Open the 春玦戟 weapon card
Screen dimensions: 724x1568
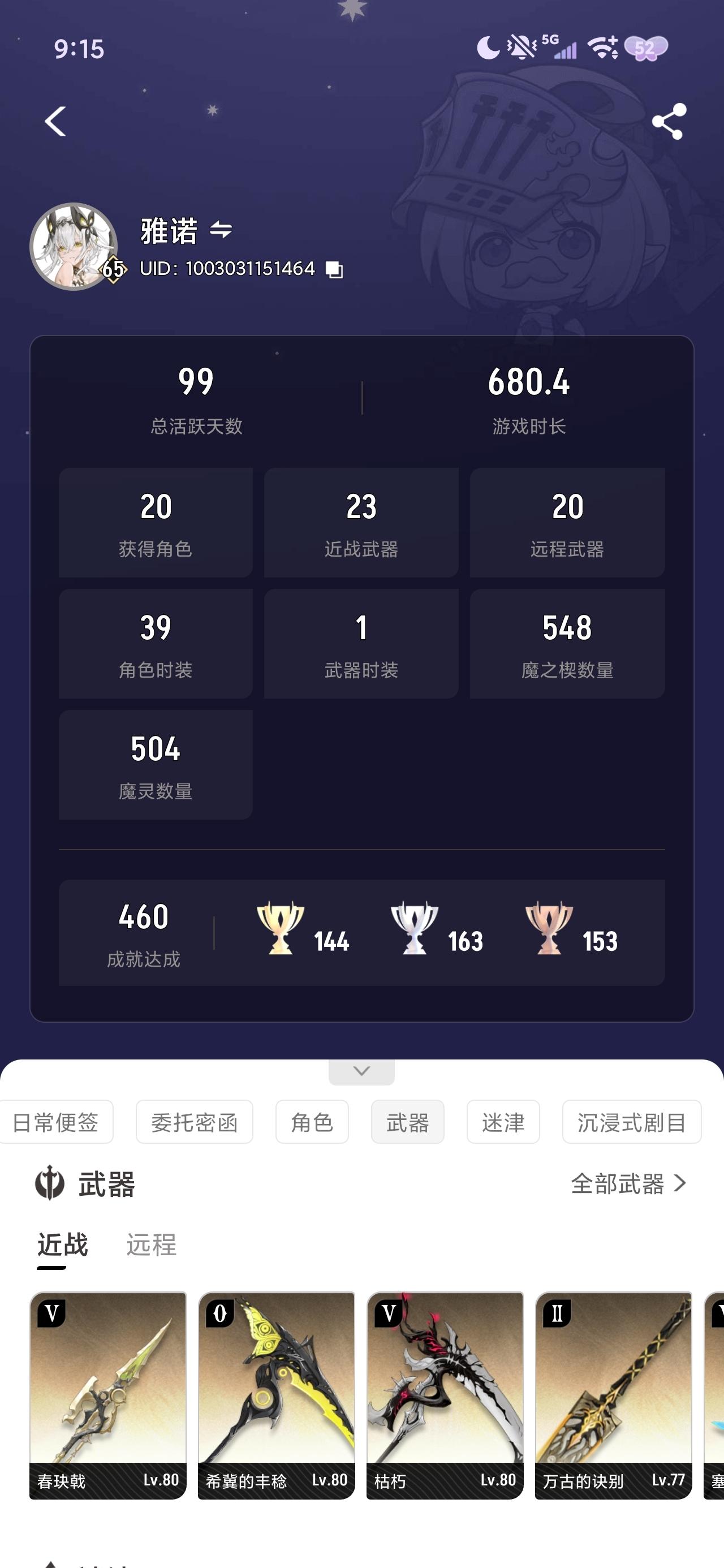pyautogui.click(x=108, y=1395)
